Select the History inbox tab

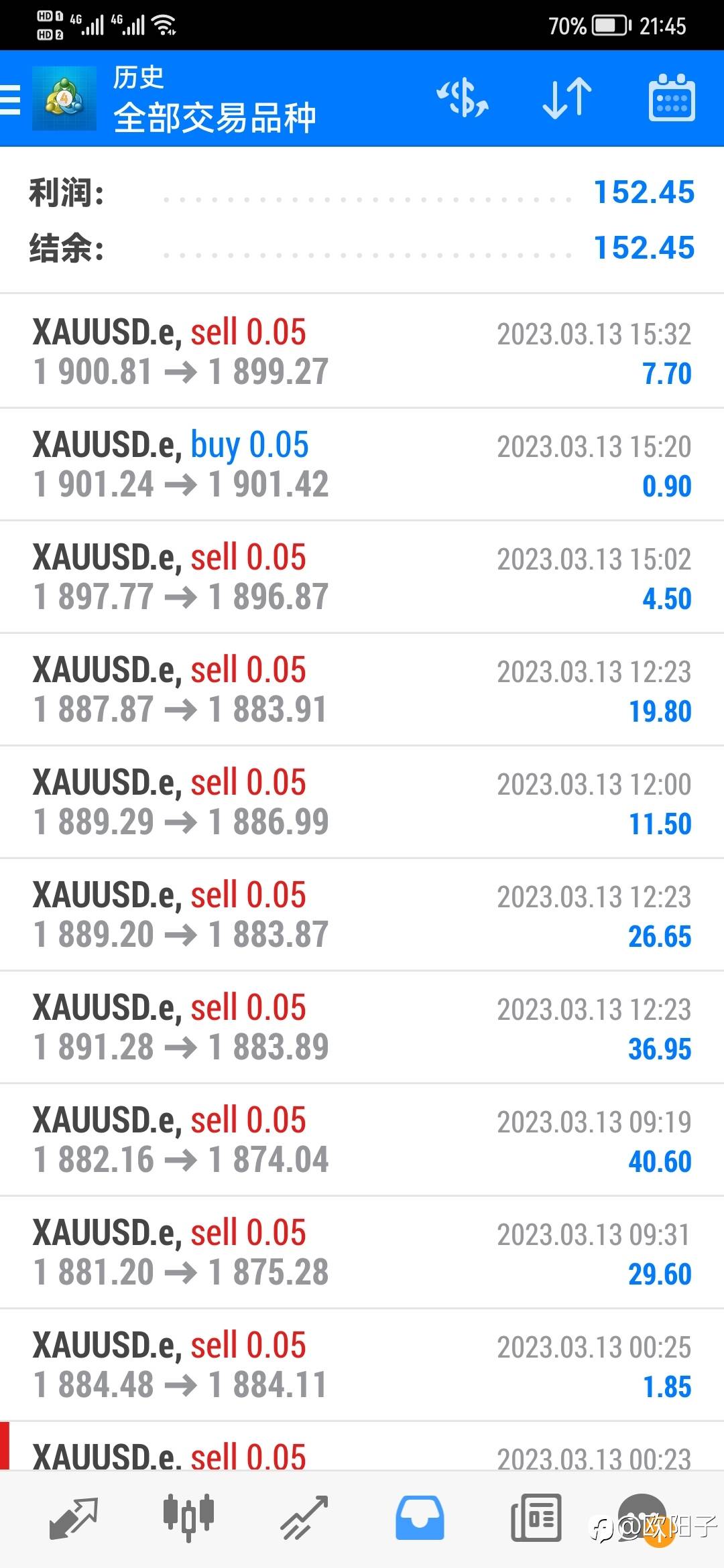420,1517
